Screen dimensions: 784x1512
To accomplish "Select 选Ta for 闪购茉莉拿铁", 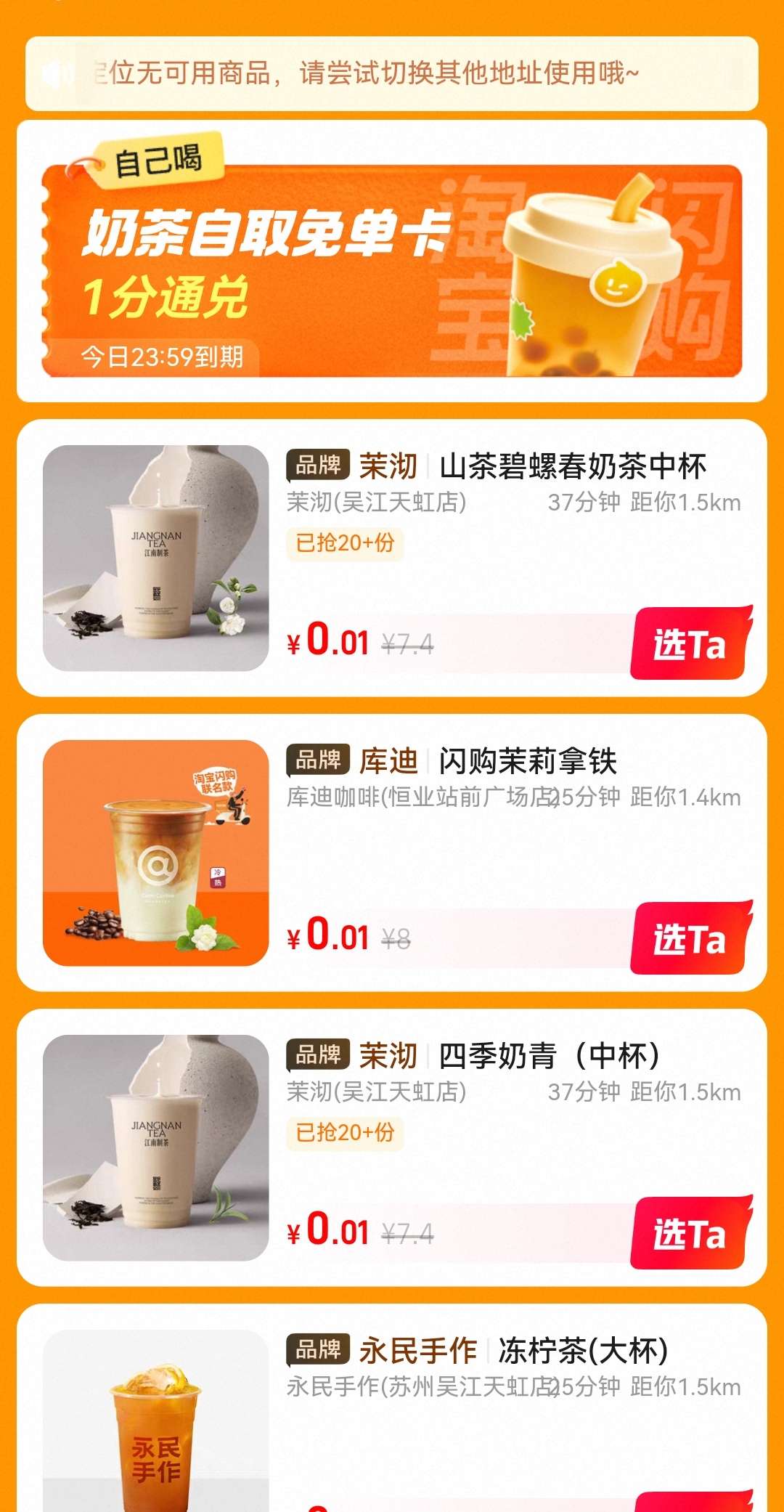I will click(x=689, y=939).
